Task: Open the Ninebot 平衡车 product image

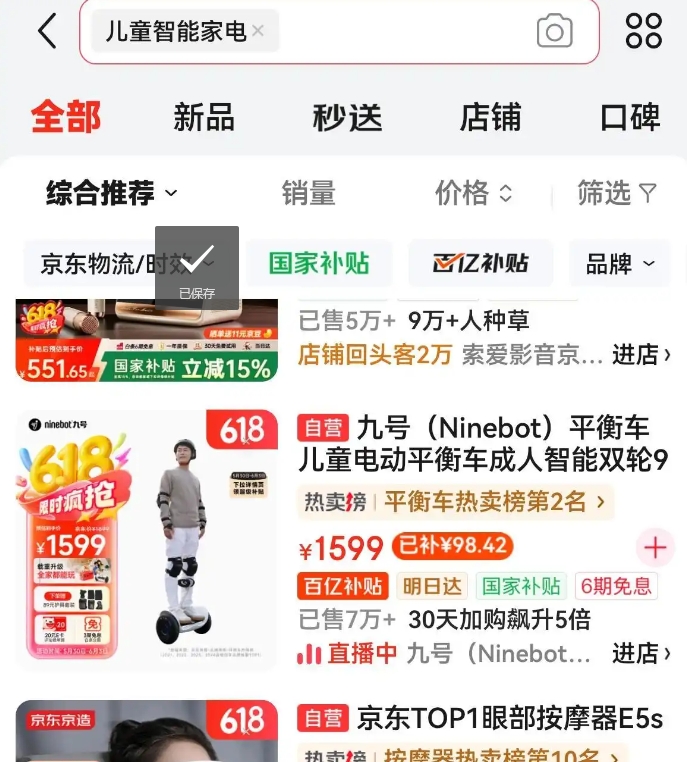Action: [146, 540]
